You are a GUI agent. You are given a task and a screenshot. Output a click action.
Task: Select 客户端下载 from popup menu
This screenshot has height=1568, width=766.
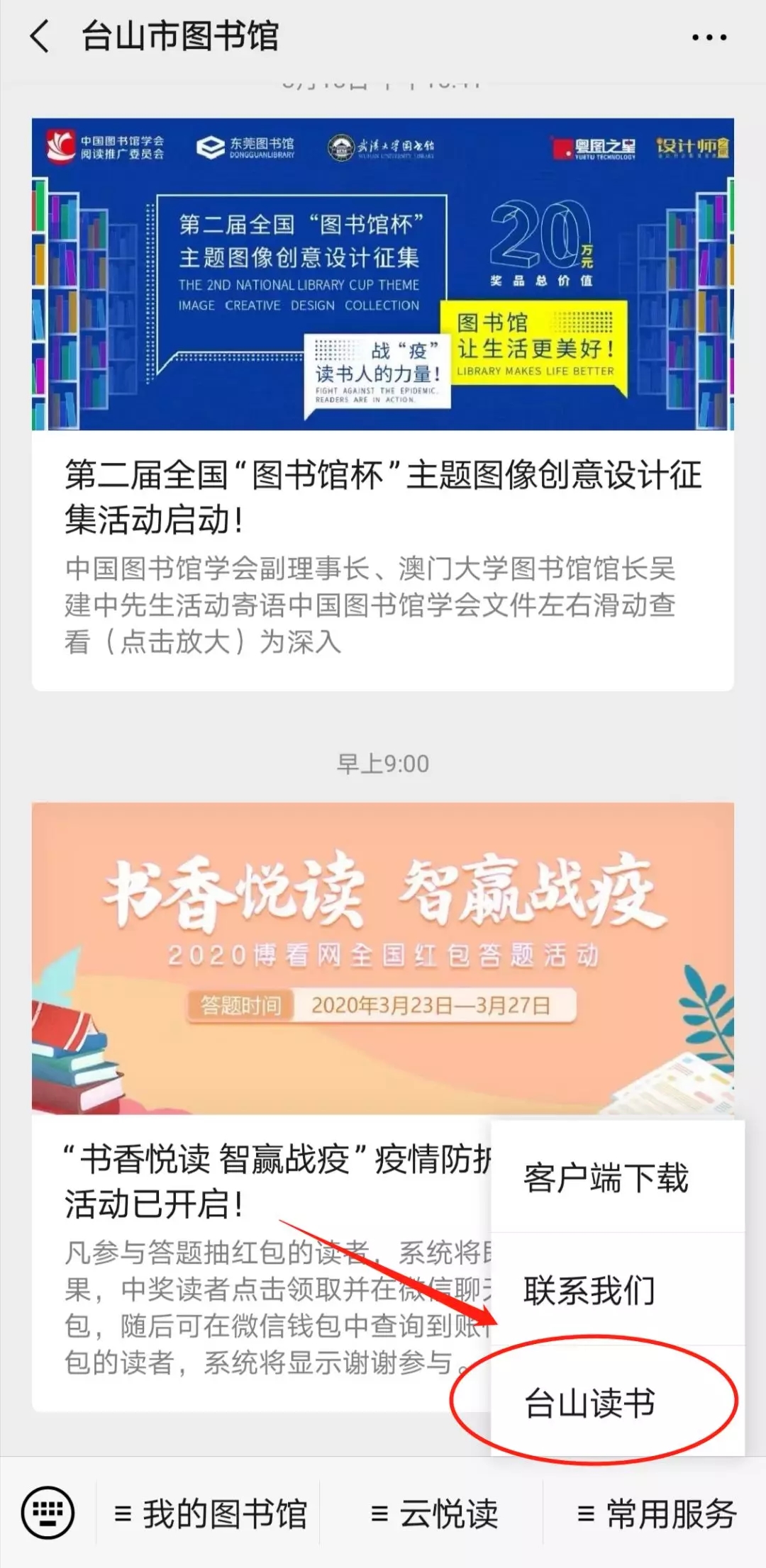(x=605, y=1178)
